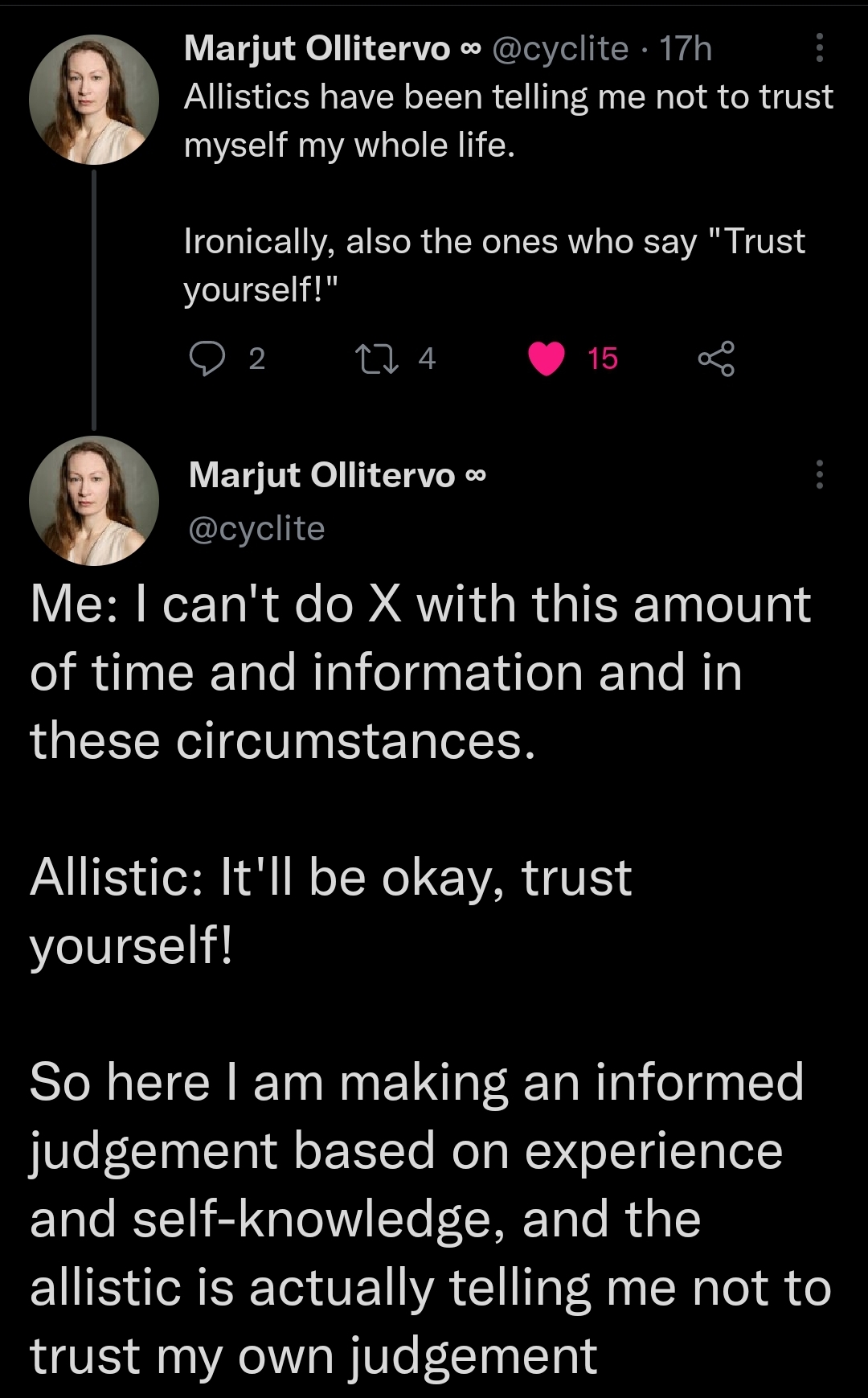This screenshot has height=1398, width=868.
Task: Open avatar beside the main tweet
Action: [x=94, y=500]
